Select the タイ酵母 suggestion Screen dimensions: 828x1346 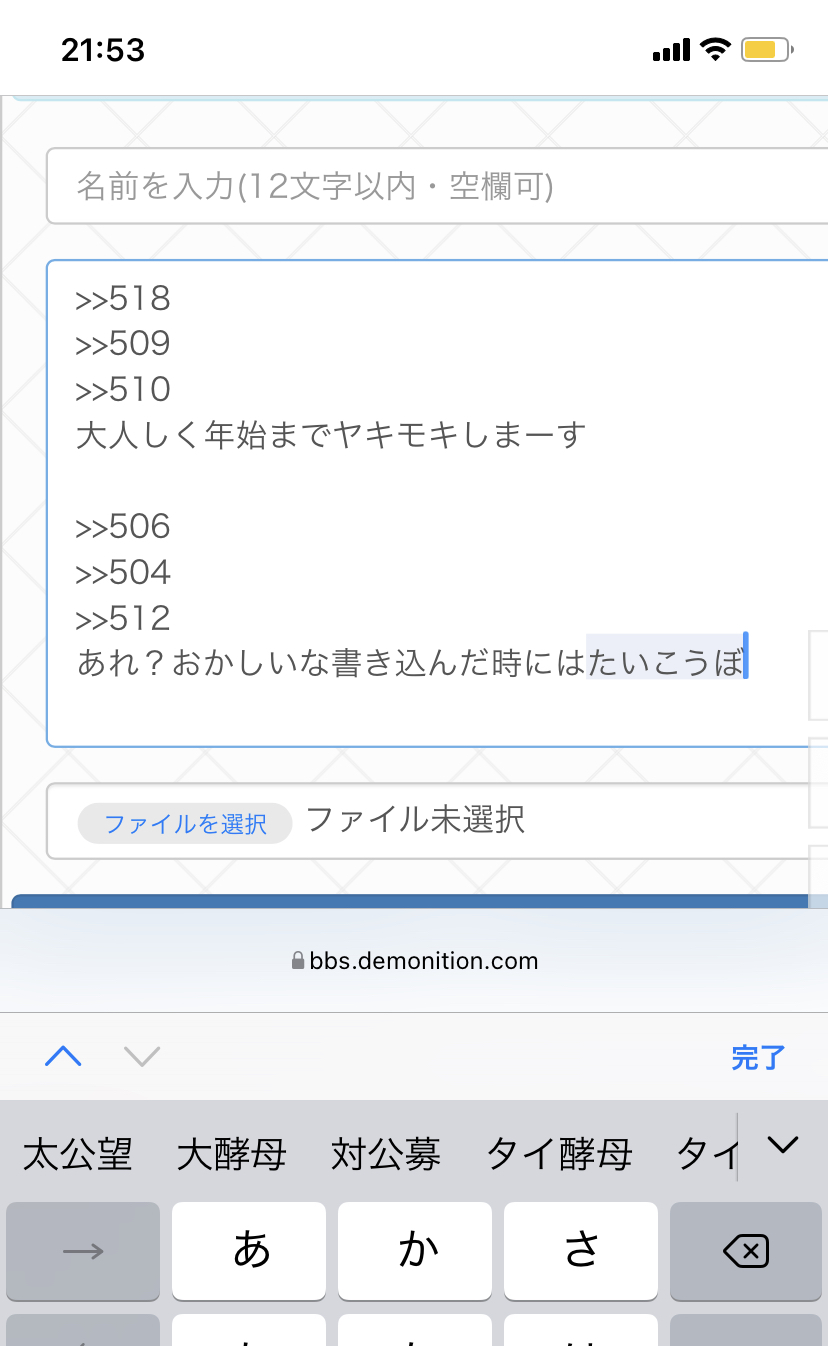tap(559, 1154)
